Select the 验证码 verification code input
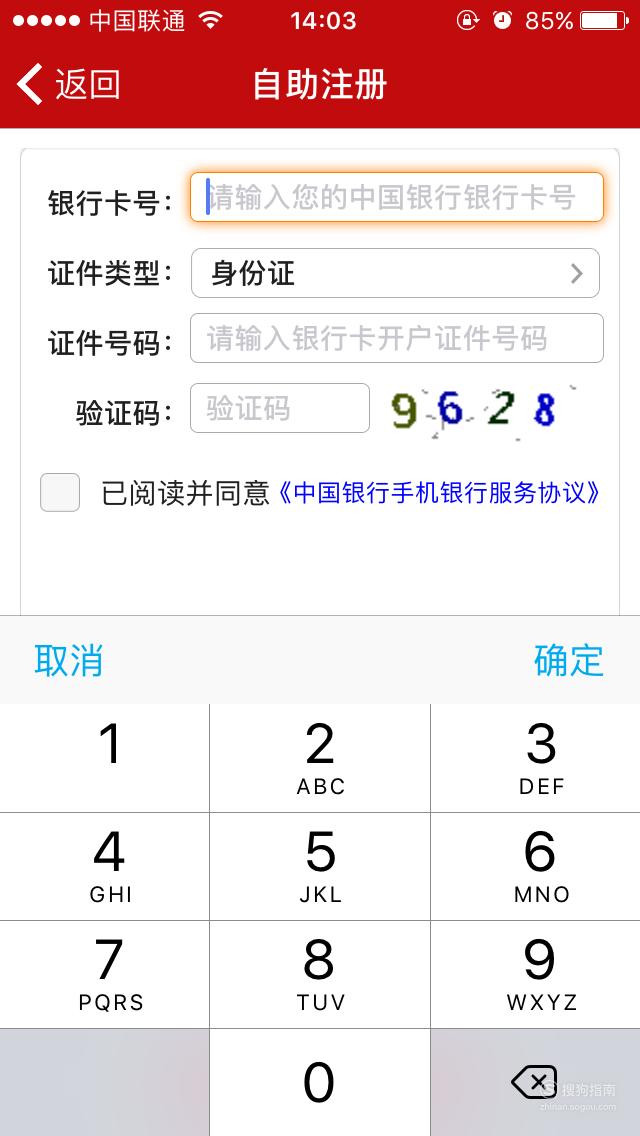 tap(280, 408)
